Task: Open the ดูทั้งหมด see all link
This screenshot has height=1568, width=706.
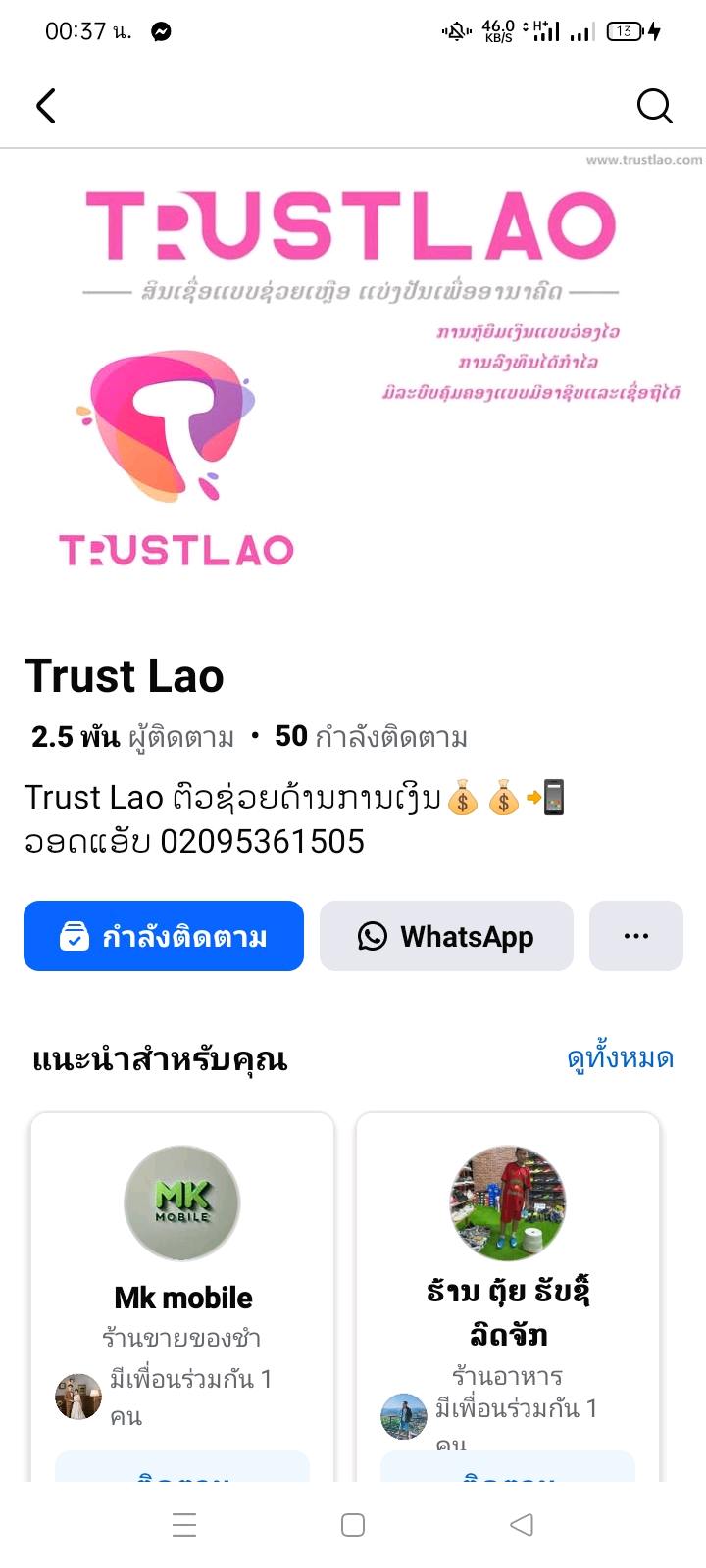Action: (x=620, y=1058)
